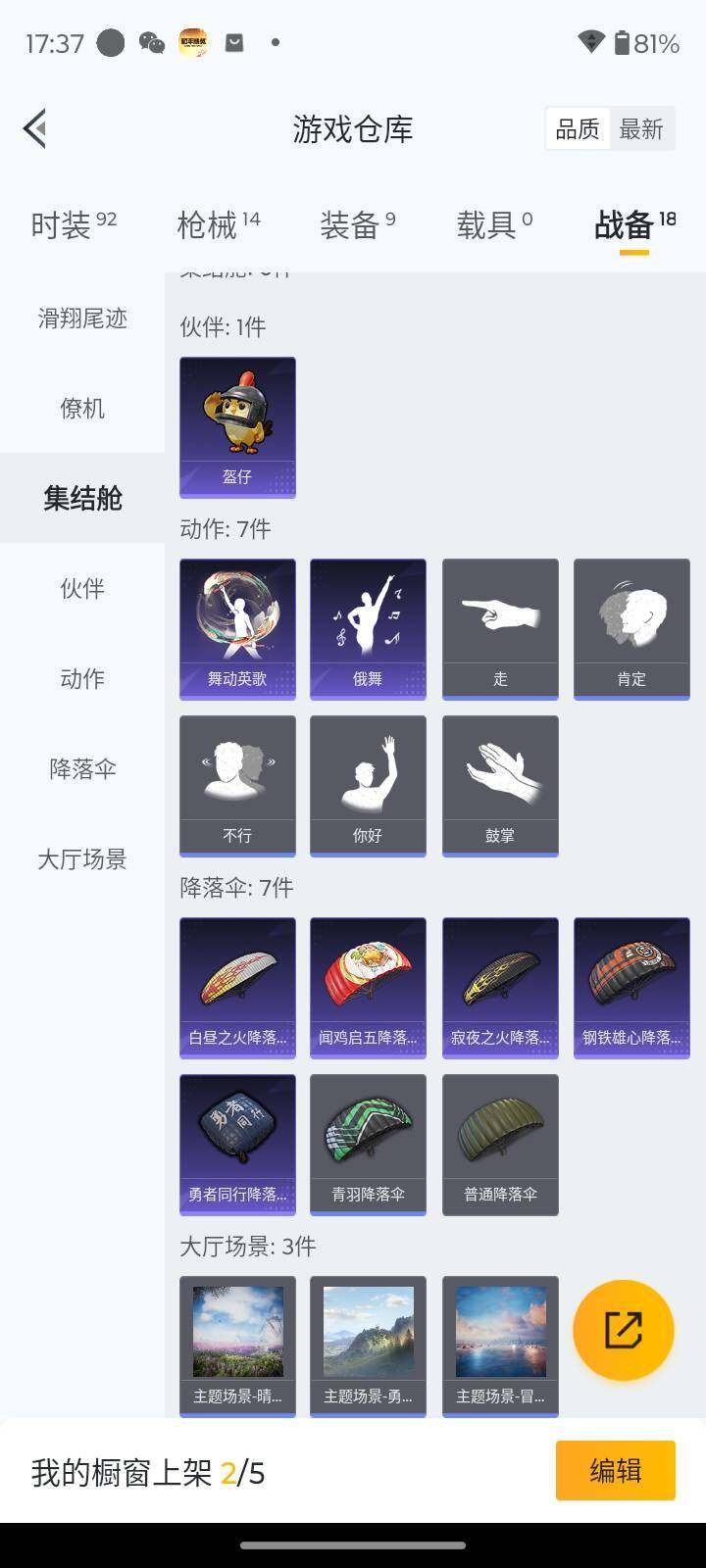
Task: Open the 装备 tab
Action: pos(357,224)
